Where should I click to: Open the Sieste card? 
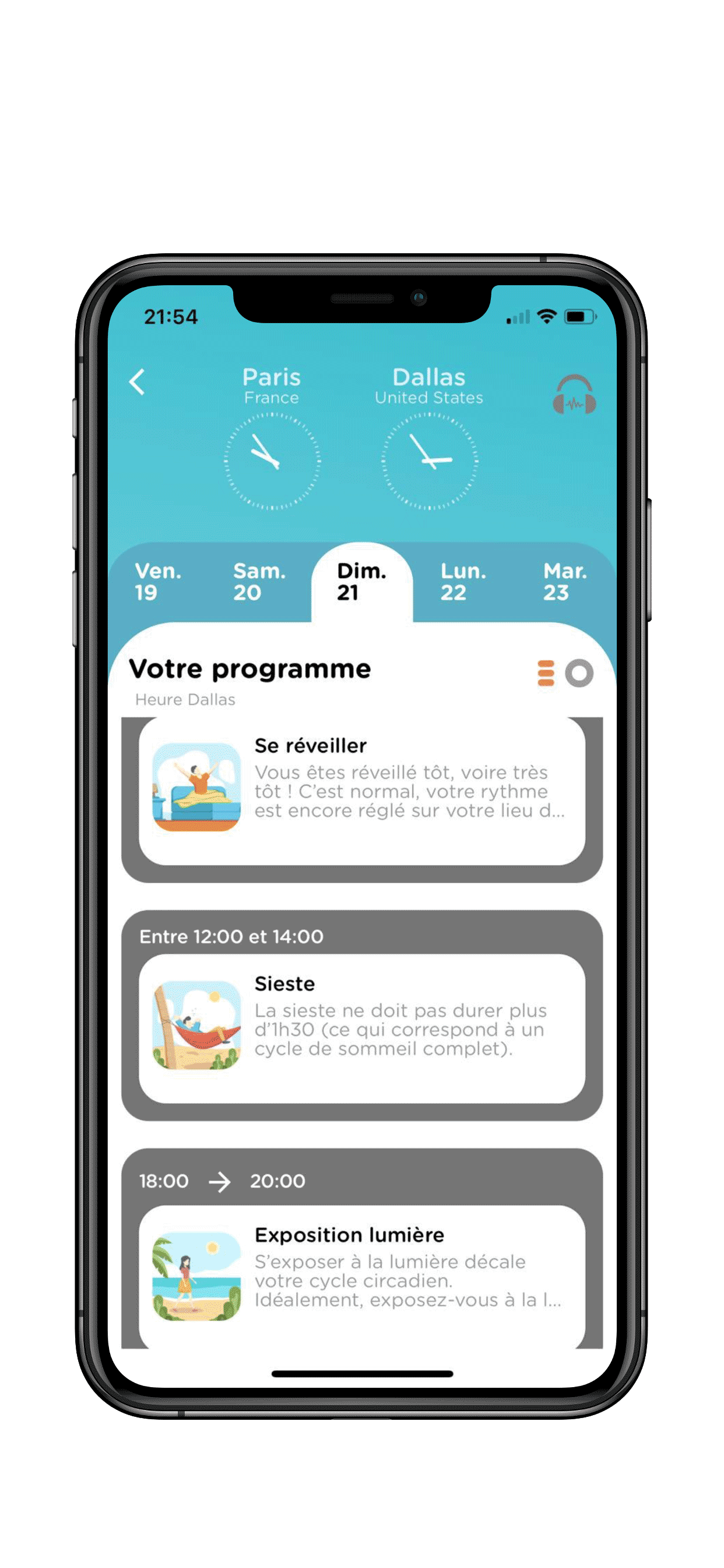361,1027
